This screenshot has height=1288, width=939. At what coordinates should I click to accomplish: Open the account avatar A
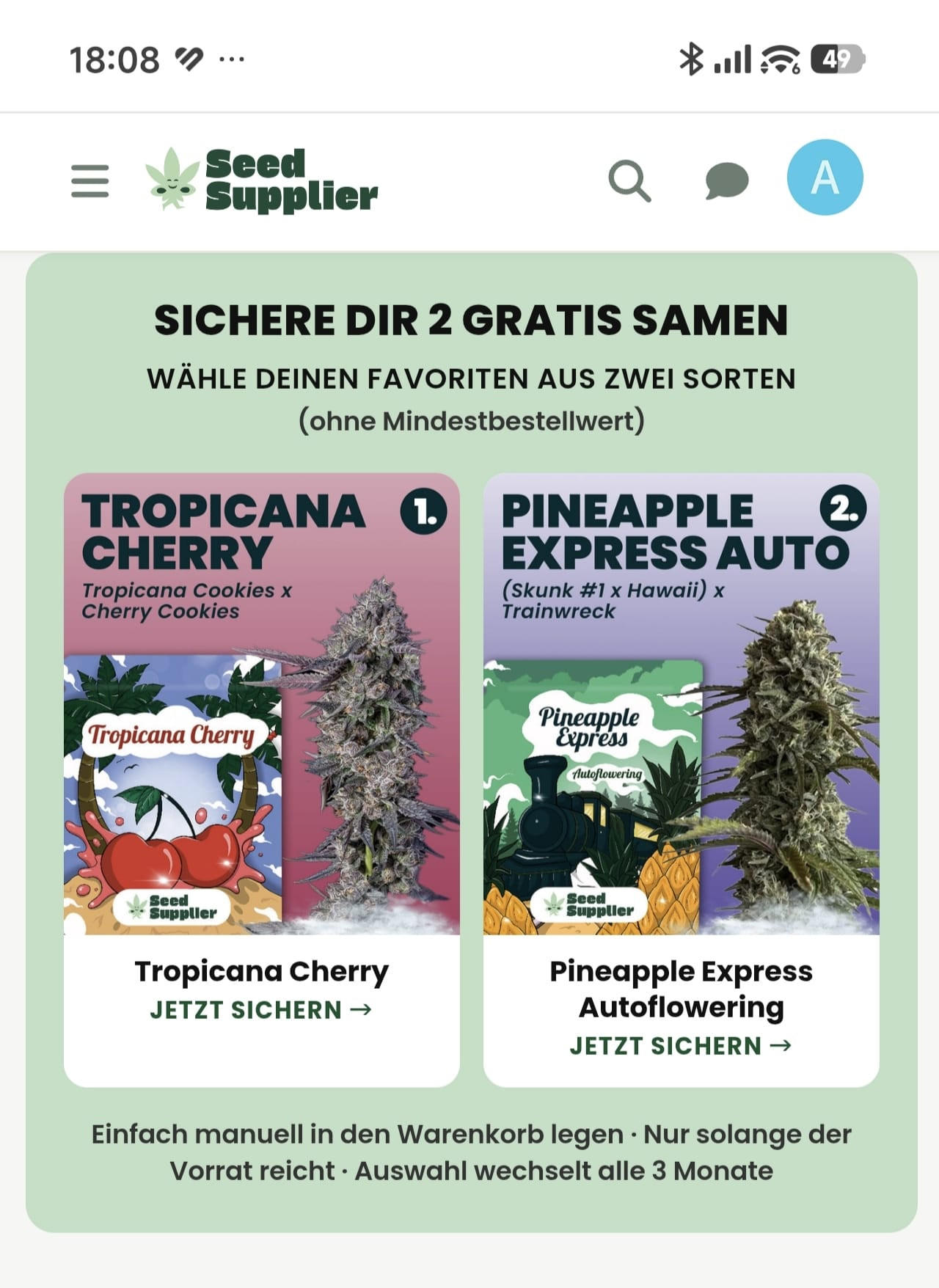pyautogui.click(x=825, y=178)
